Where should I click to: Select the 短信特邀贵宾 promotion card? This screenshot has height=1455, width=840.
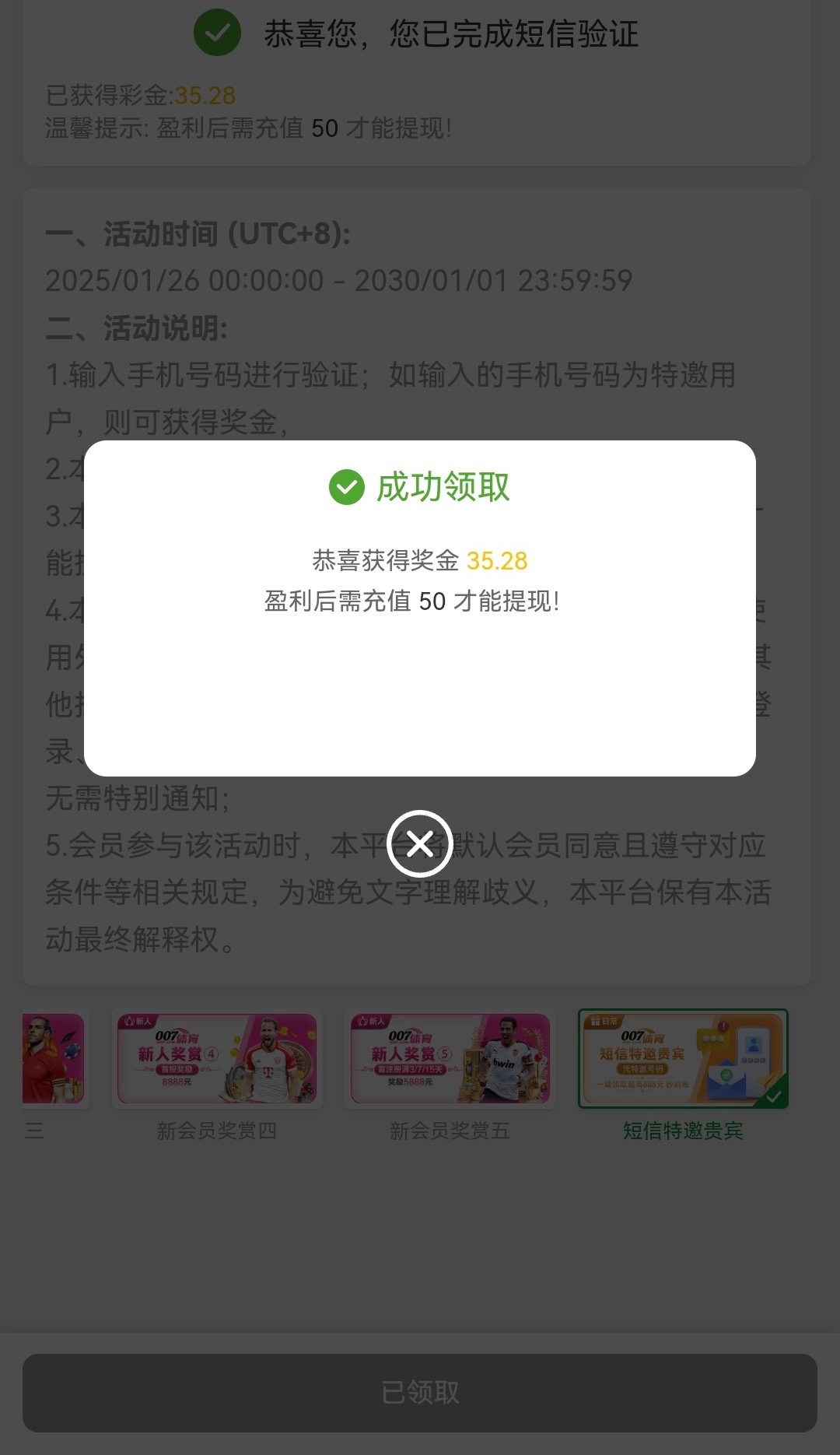pyautogui.click(x=683, y=1058)
